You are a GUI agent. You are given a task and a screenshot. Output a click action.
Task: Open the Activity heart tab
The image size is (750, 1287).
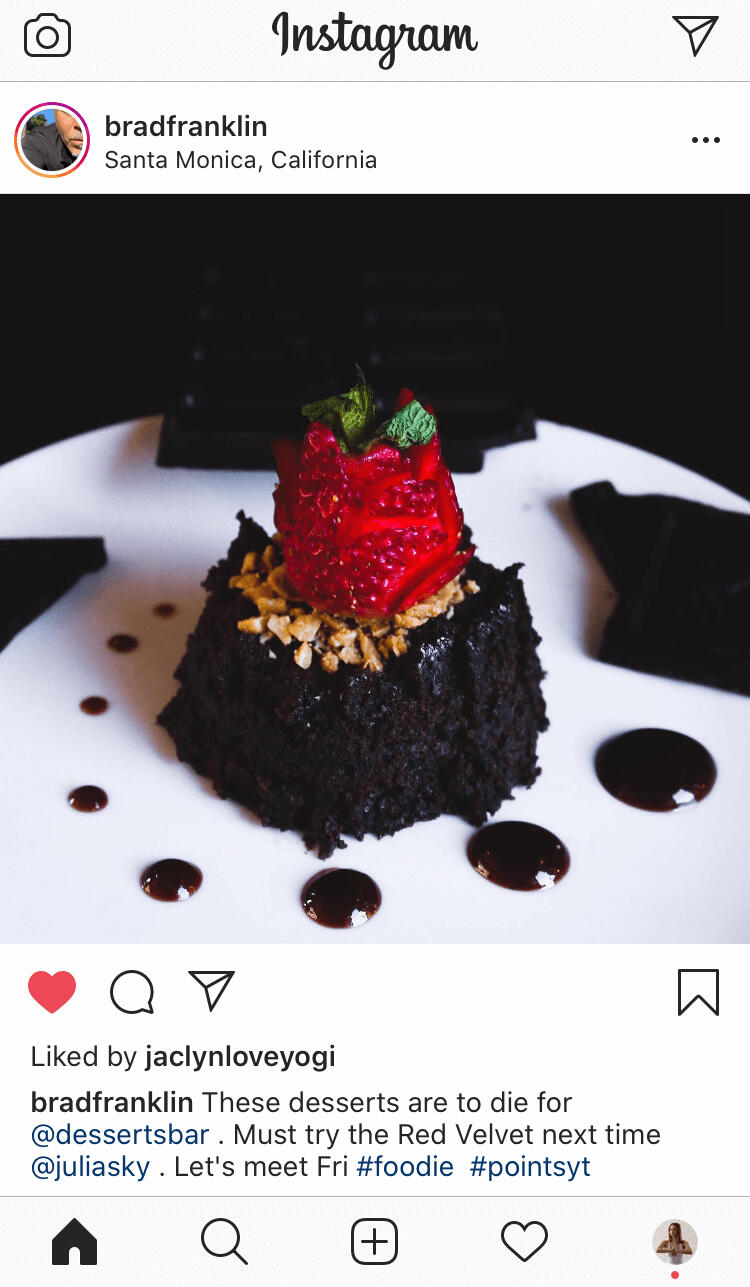(524, 1242)
